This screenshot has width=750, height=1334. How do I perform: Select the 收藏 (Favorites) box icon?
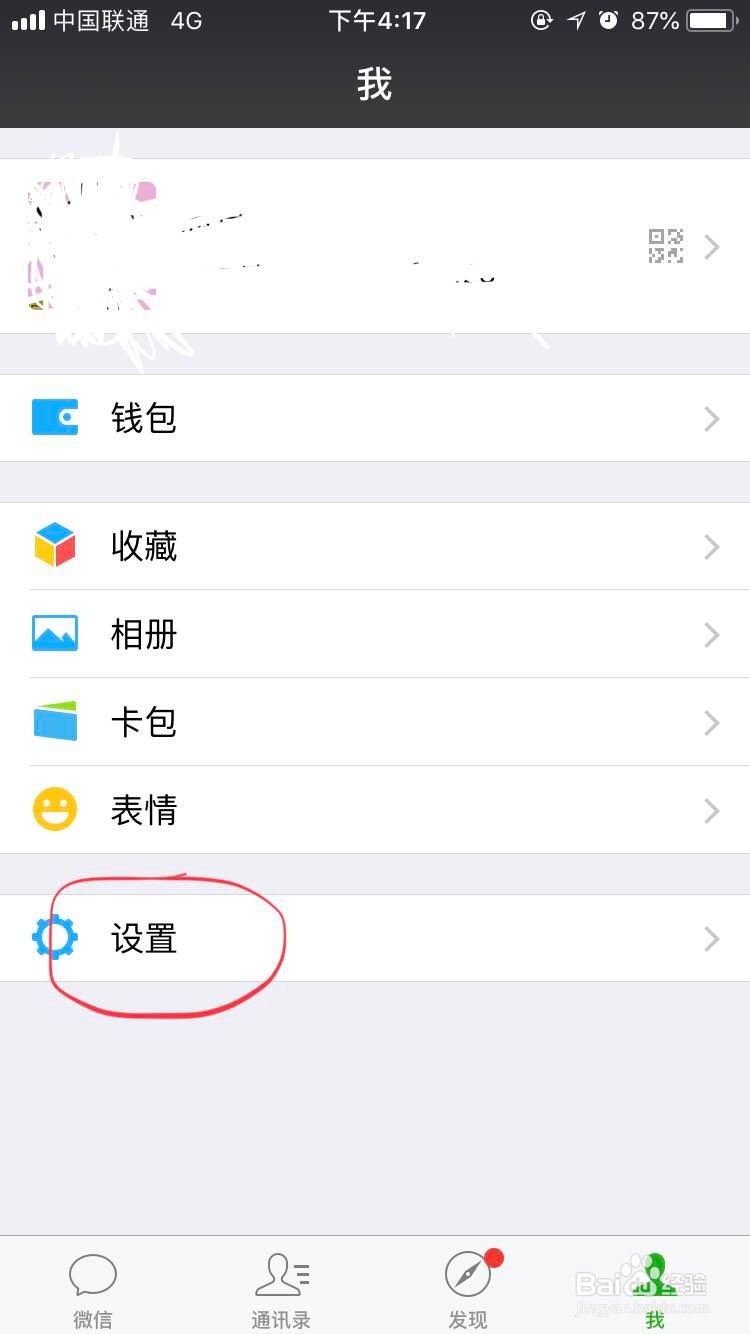point(54,546)
